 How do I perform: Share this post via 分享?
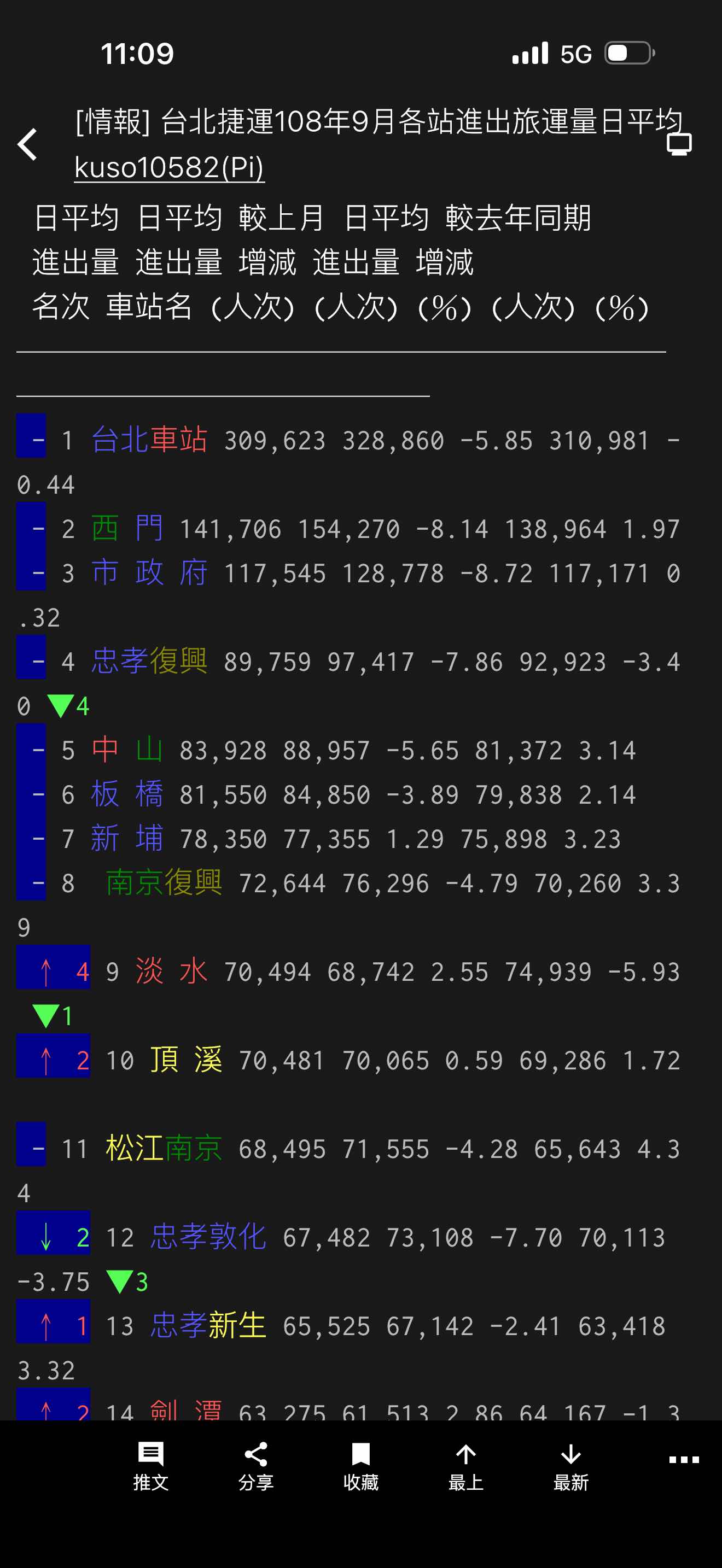coord(255,1465)
